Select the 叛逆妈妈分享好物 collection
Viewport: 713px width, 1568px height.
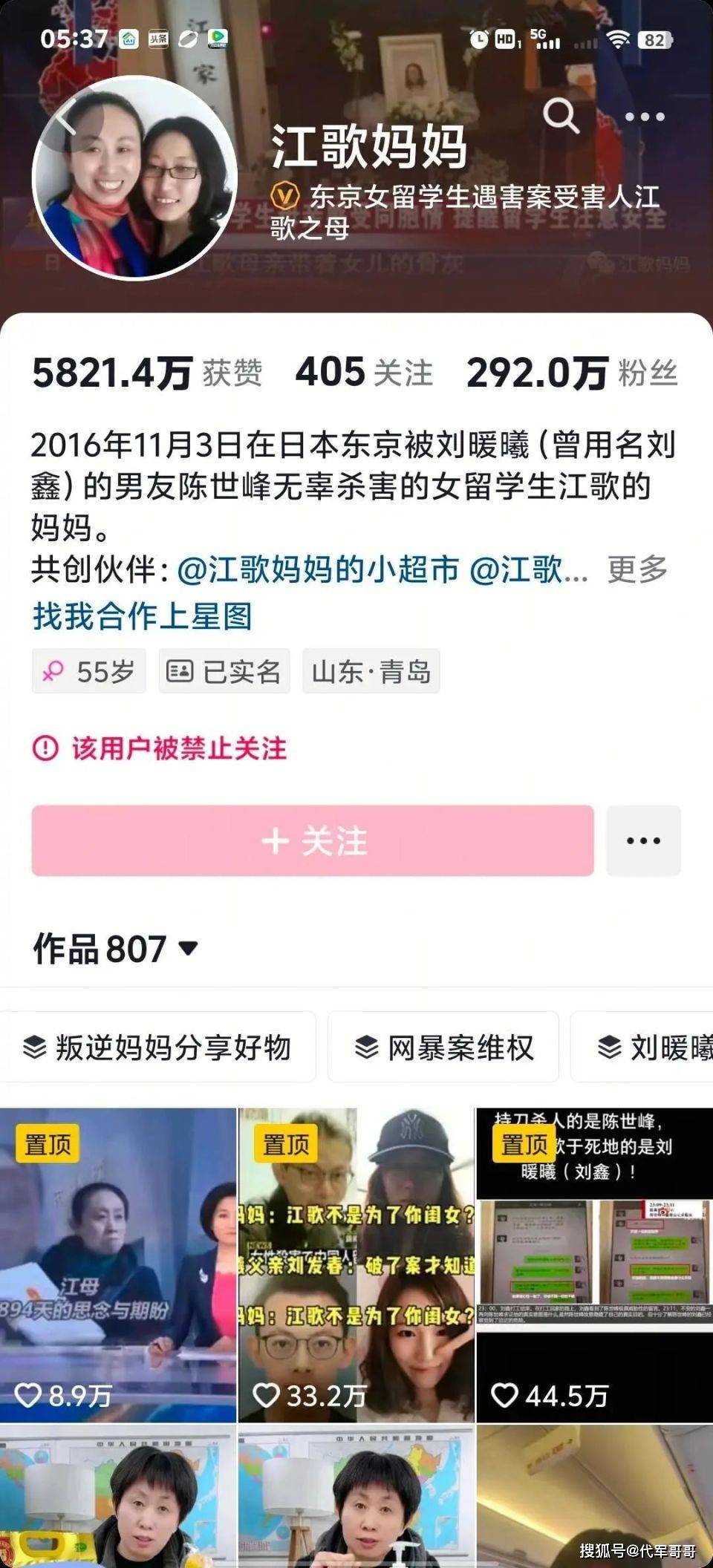click(x=158, y=1047)
